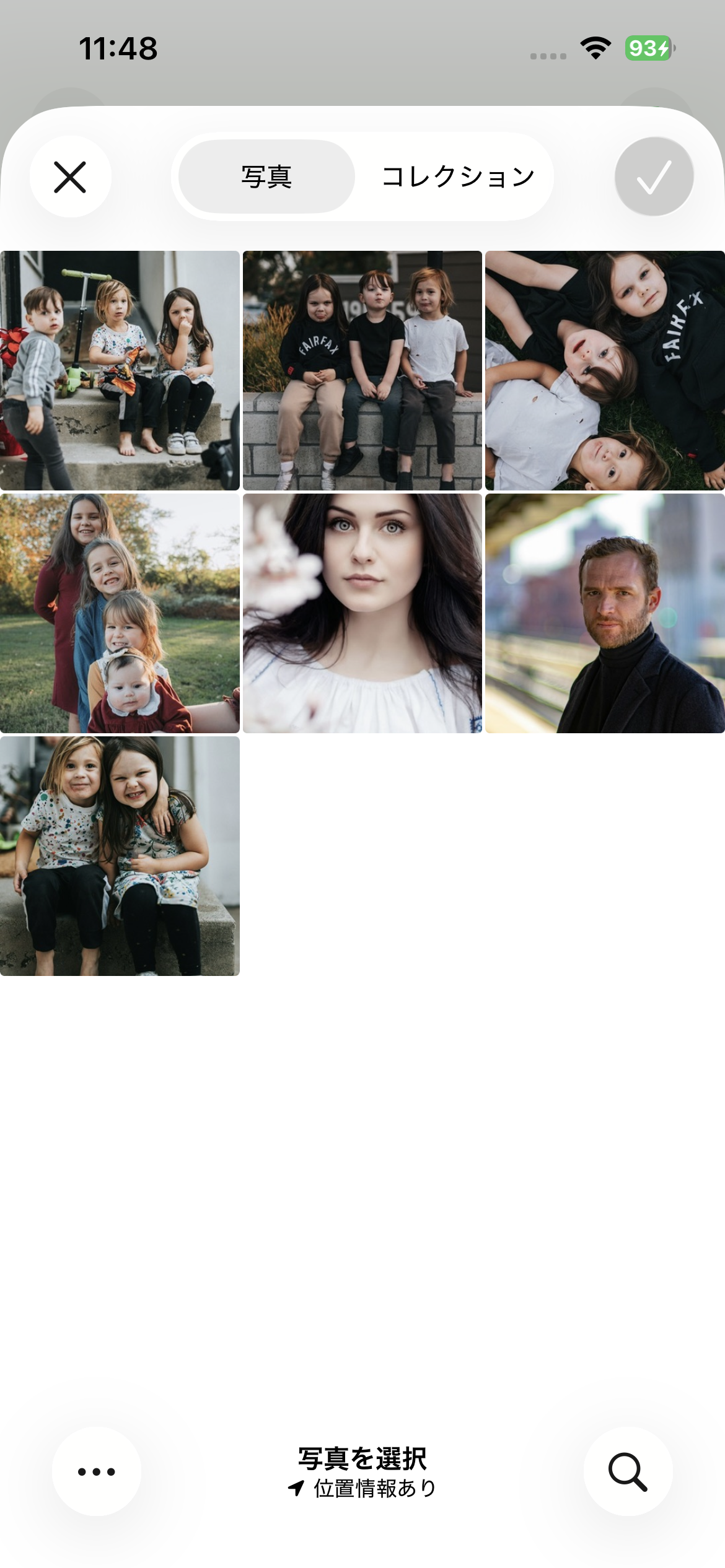The width and height of the screenshot is (725, 1568).
Task: Select photo of three kids on brick wall
Action: tap(362, 370)
